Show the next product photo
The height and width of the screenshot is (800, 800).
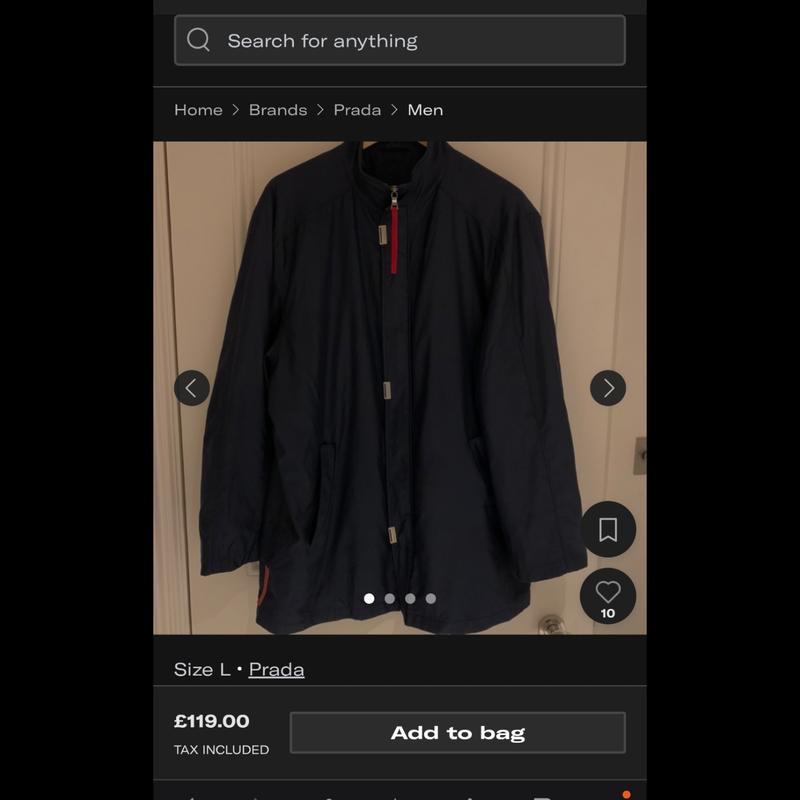point(608,388)
